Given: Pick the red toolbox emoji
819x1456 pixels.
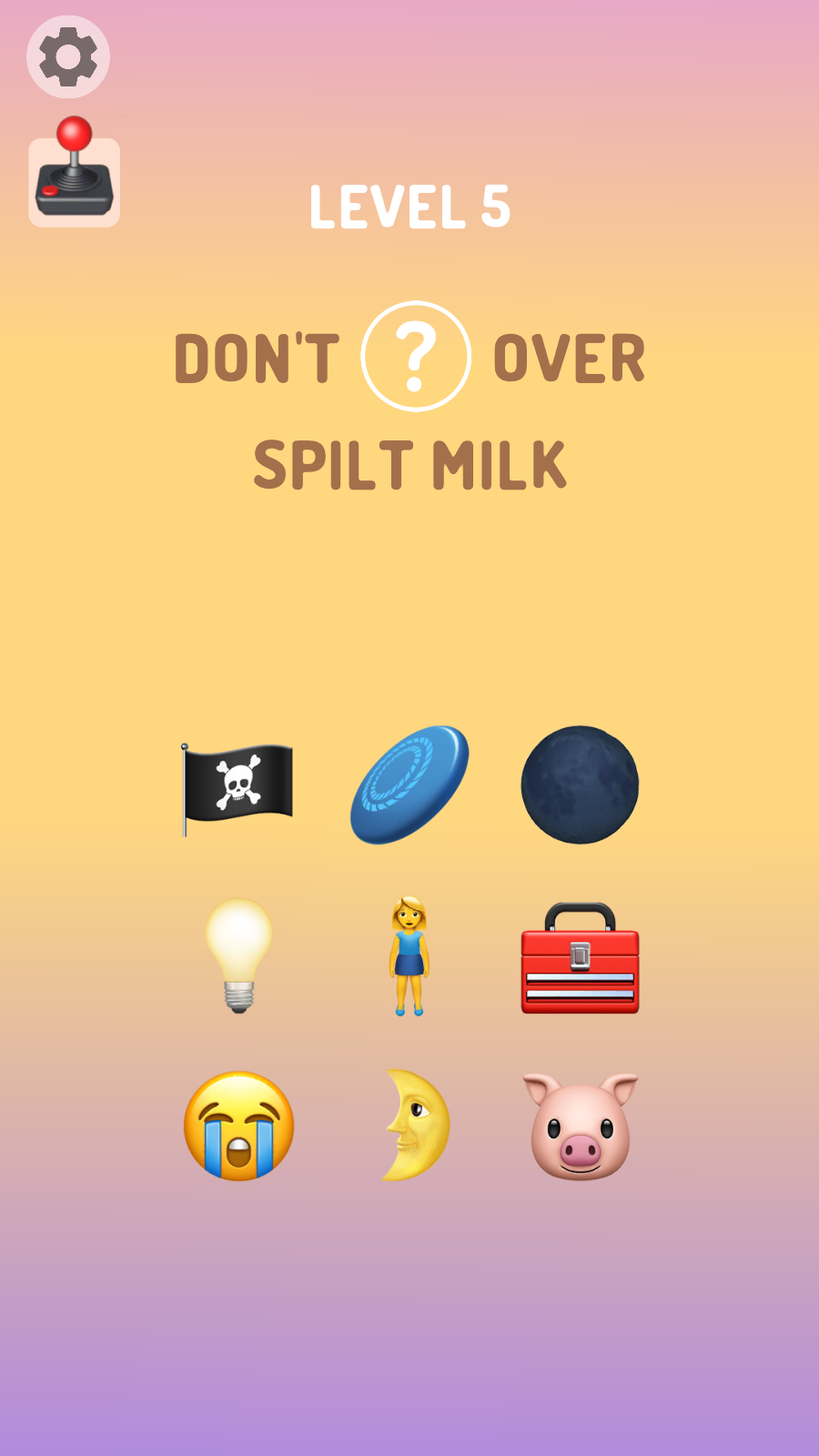Looking at the screenshot, I should [580, 958].
